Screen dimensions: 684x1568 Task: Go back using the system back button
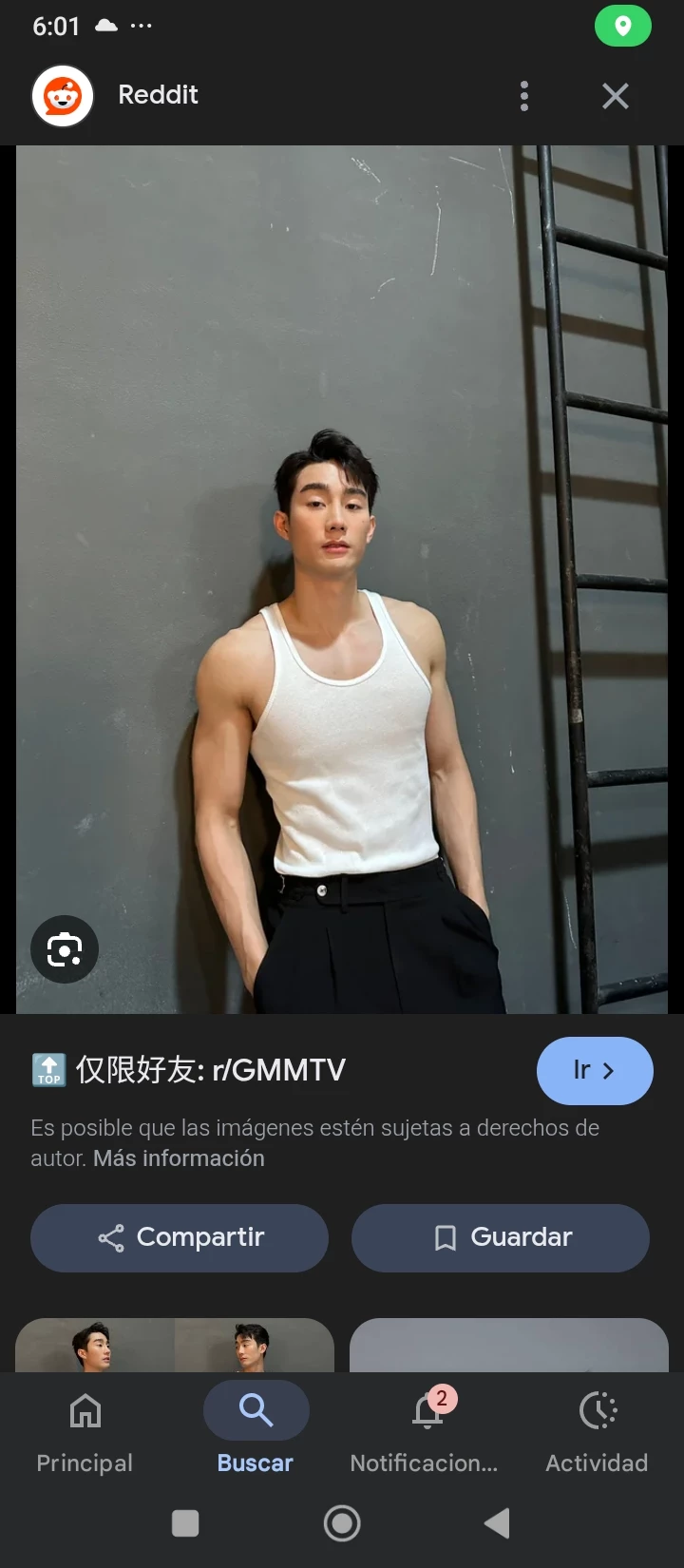497,1523
